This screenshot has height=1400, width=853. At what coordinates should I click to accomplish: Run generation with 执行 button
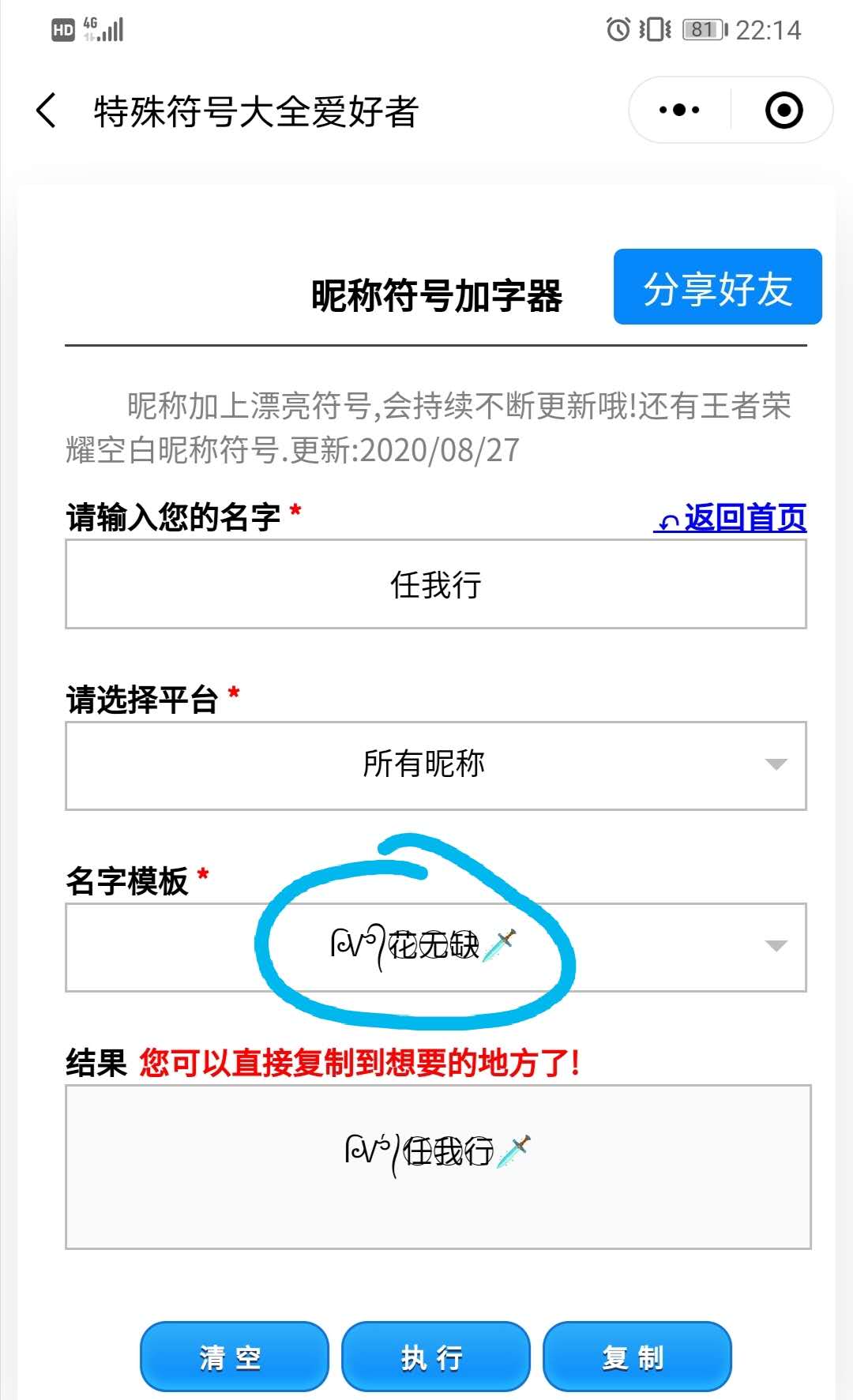tap(435, 1357)
